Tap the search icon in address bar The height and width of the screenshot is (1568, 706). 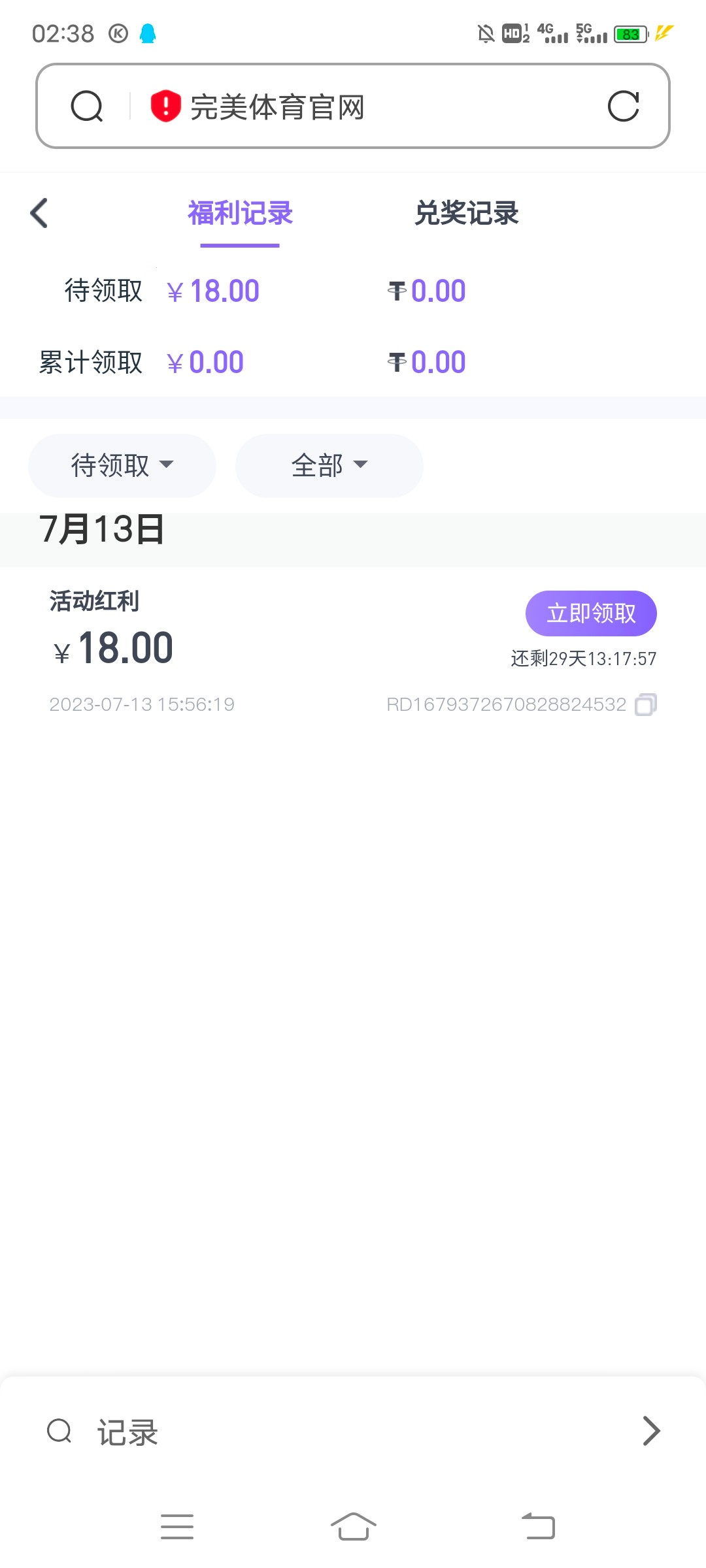pyautogui.click(x=87, y=106)
